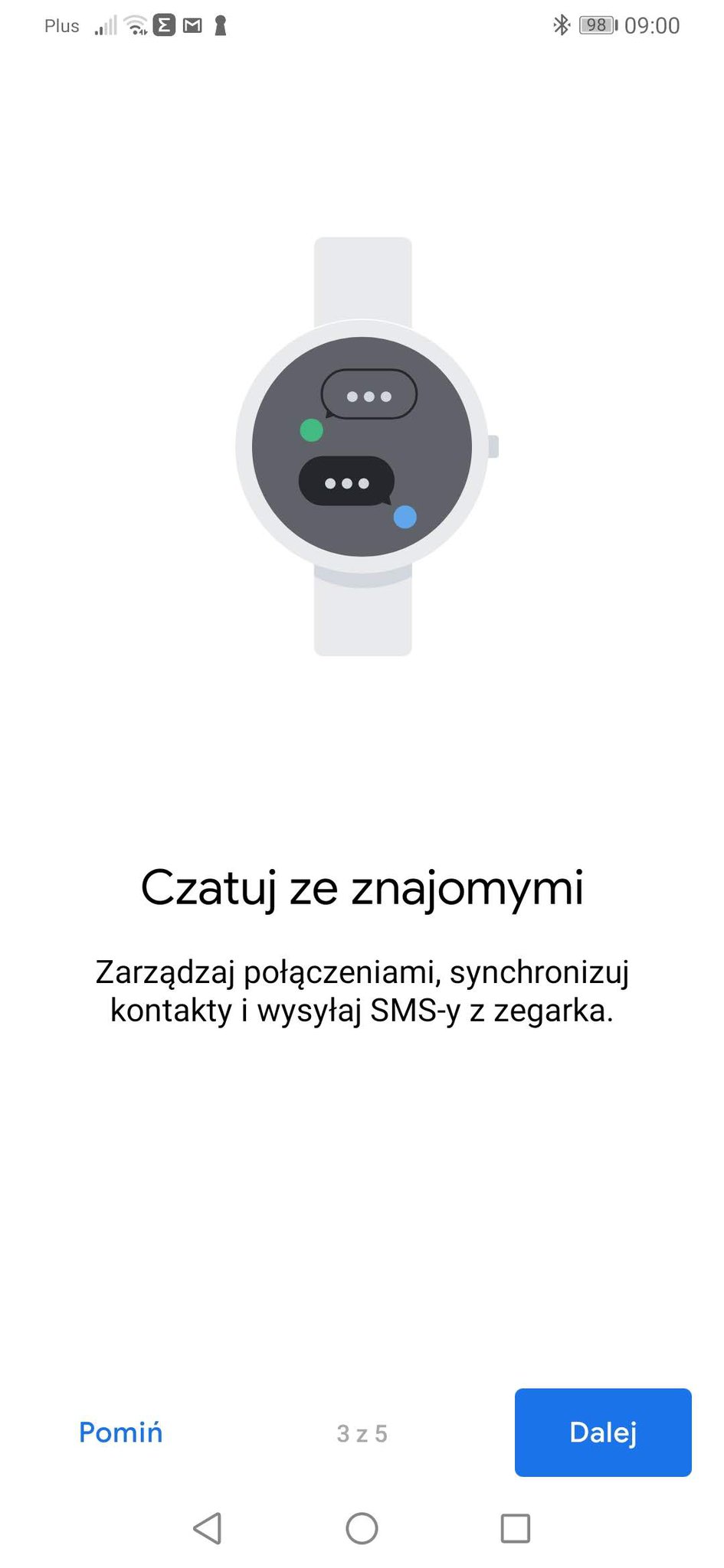724x1568 pixels.
Task: Go back using the system back button
Action: click(208, 1528)
